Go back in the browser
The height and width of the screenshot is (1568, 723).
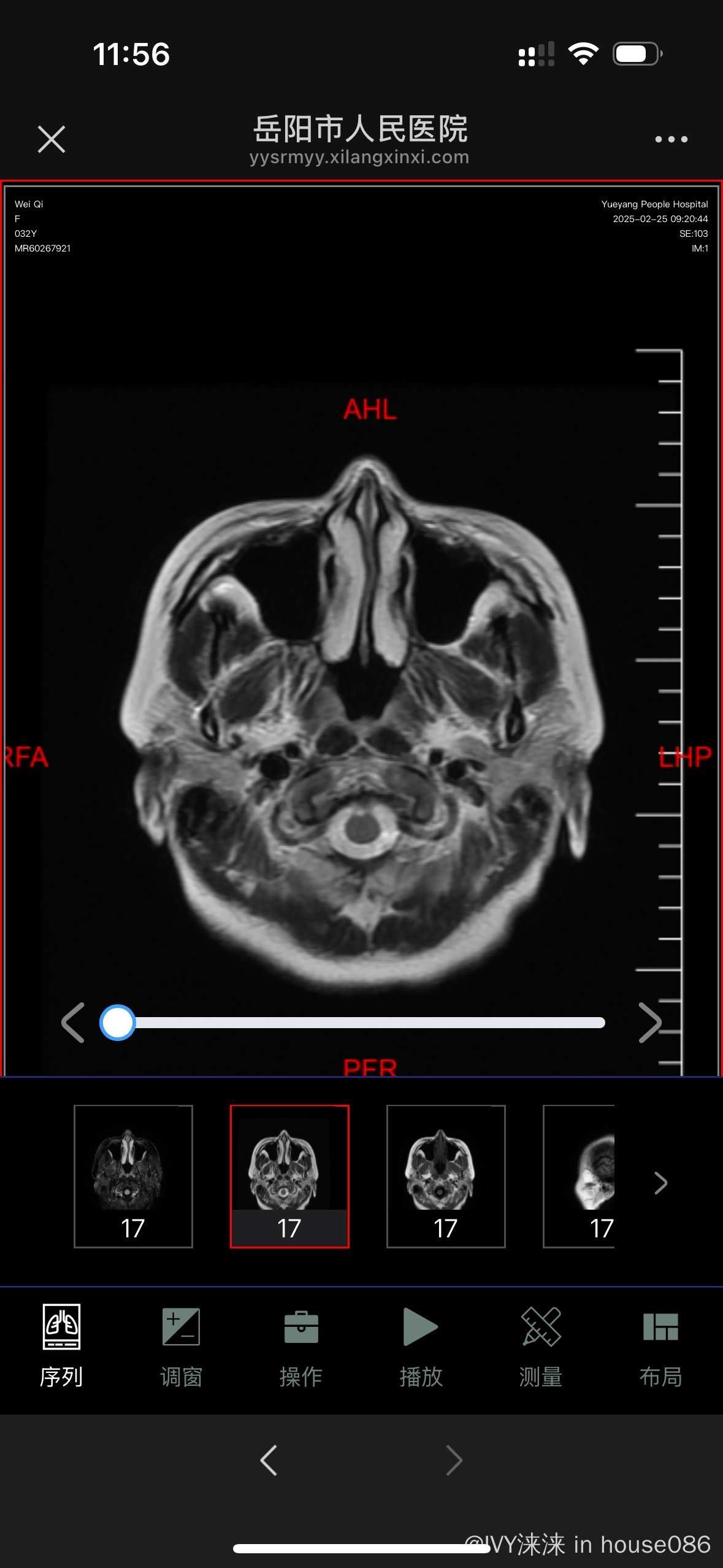[269, 1460]
